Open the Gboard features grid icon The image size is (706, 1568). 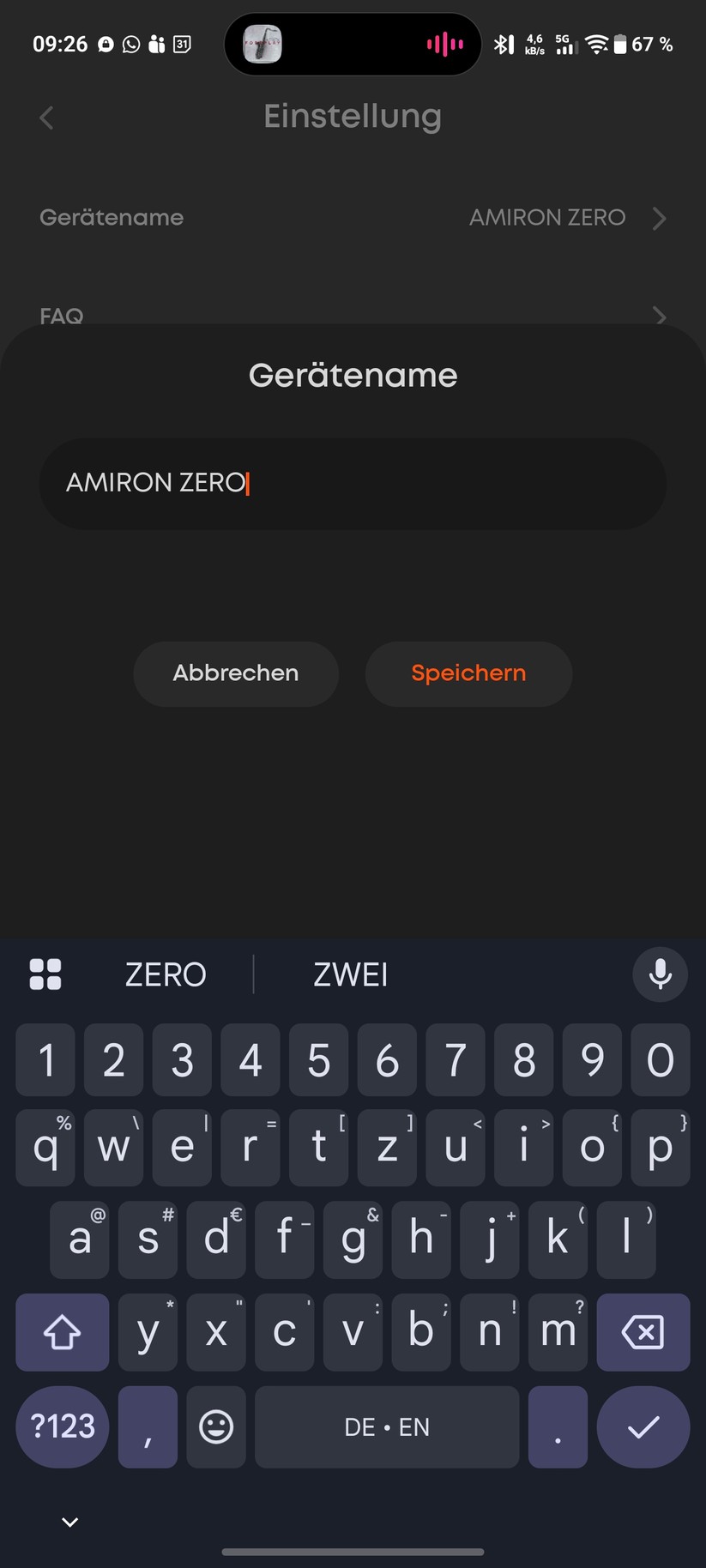(x=45, y=974)
